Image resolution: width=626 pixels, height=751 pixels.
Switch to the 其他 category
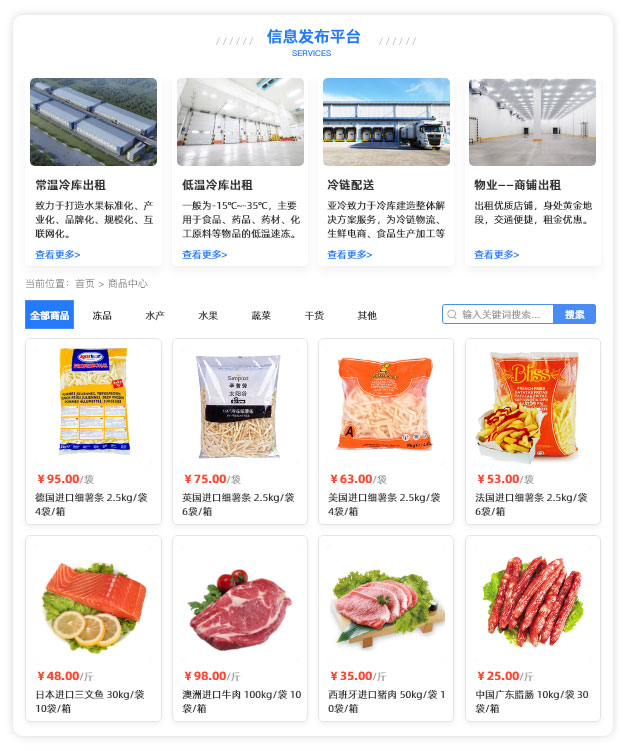[x=367, y=315]
